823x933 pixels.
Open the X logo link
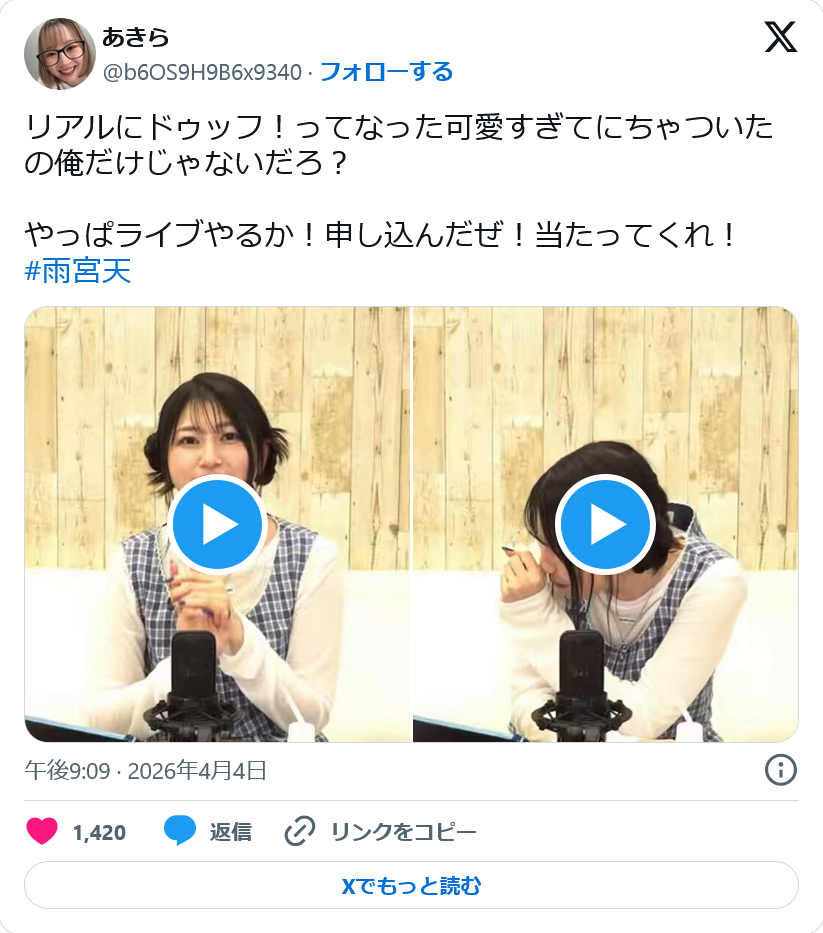[780, 38]
